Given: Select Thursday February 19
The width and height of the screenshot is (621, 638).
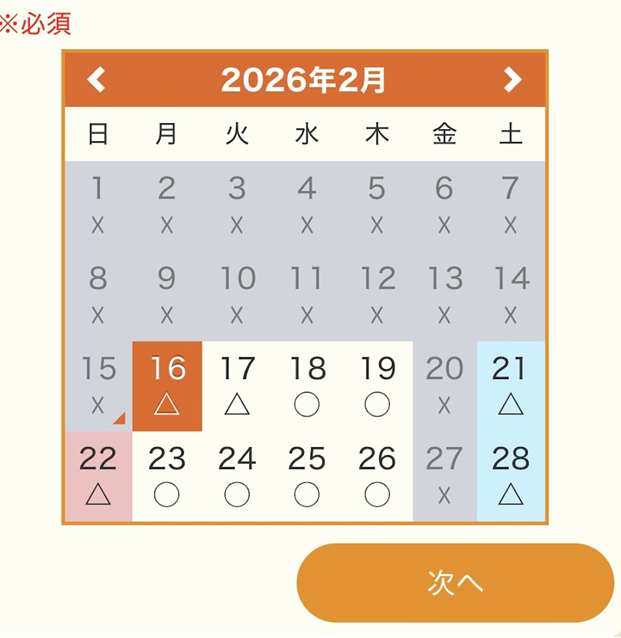Looking at the screenshot, I should pyautogui.click(x=377, y=386).
